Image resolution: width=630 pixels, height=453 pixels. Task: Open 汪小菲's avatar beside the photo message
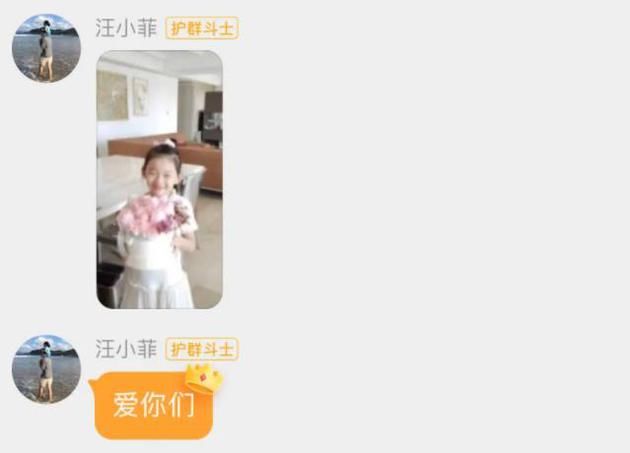tap(46, 48)
